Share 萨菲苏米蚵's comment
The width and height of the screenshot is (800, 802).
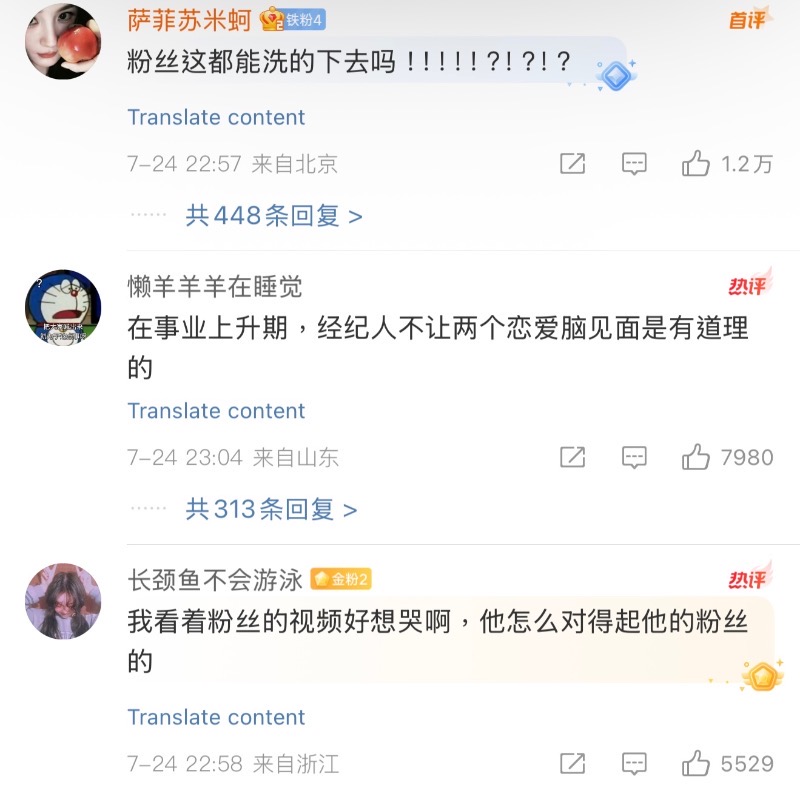(572, 164)
